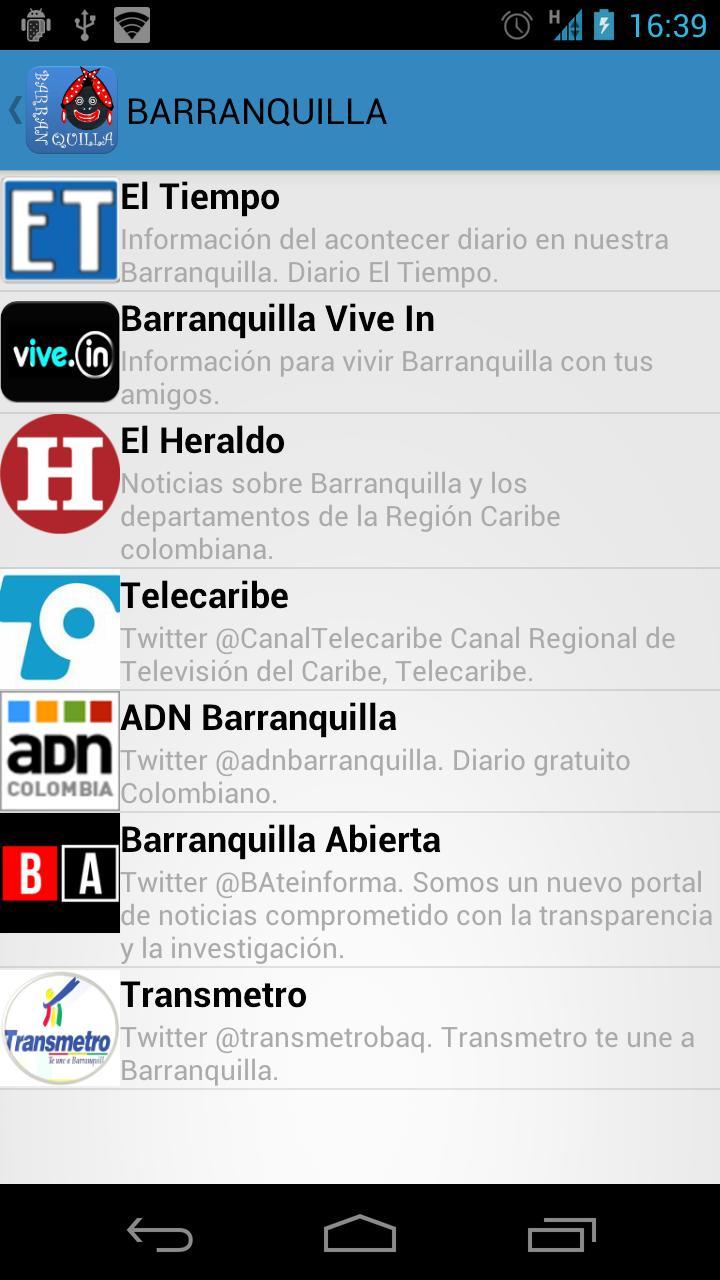Tap the vive.in thumbnail icon
This screenshot has width=720, height=1280.
(60, 353)
